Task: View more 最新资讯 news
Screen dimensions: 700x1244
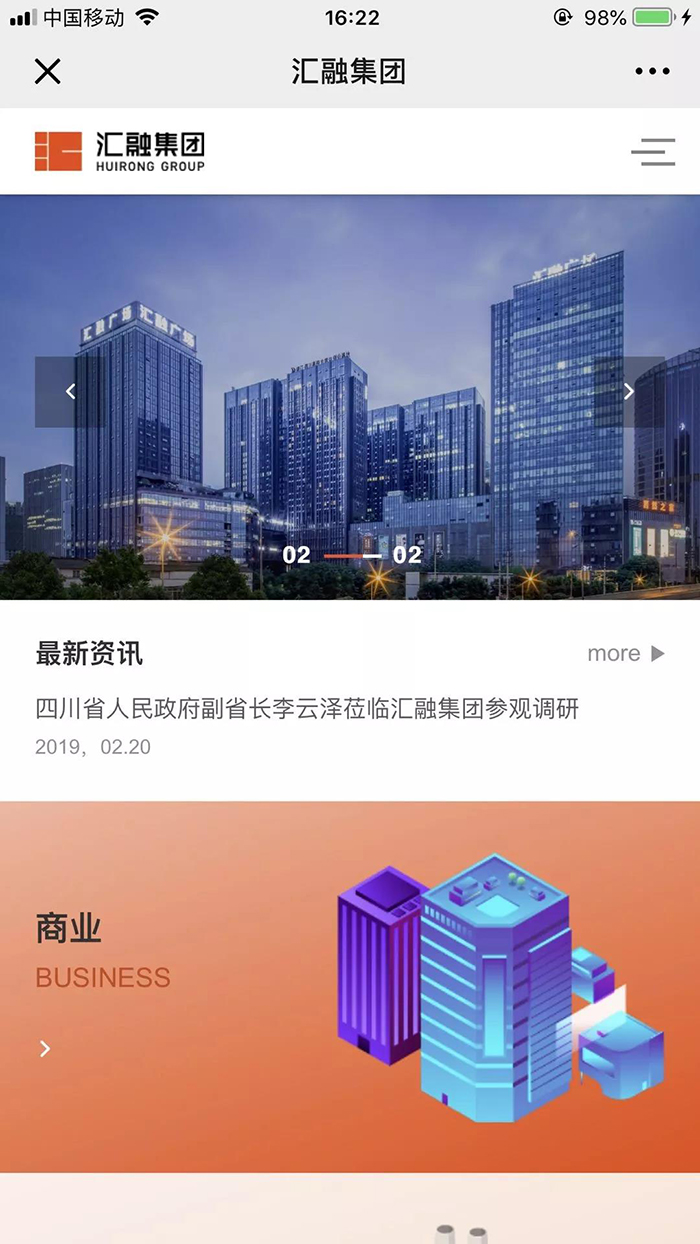Action: pos(626,654)
